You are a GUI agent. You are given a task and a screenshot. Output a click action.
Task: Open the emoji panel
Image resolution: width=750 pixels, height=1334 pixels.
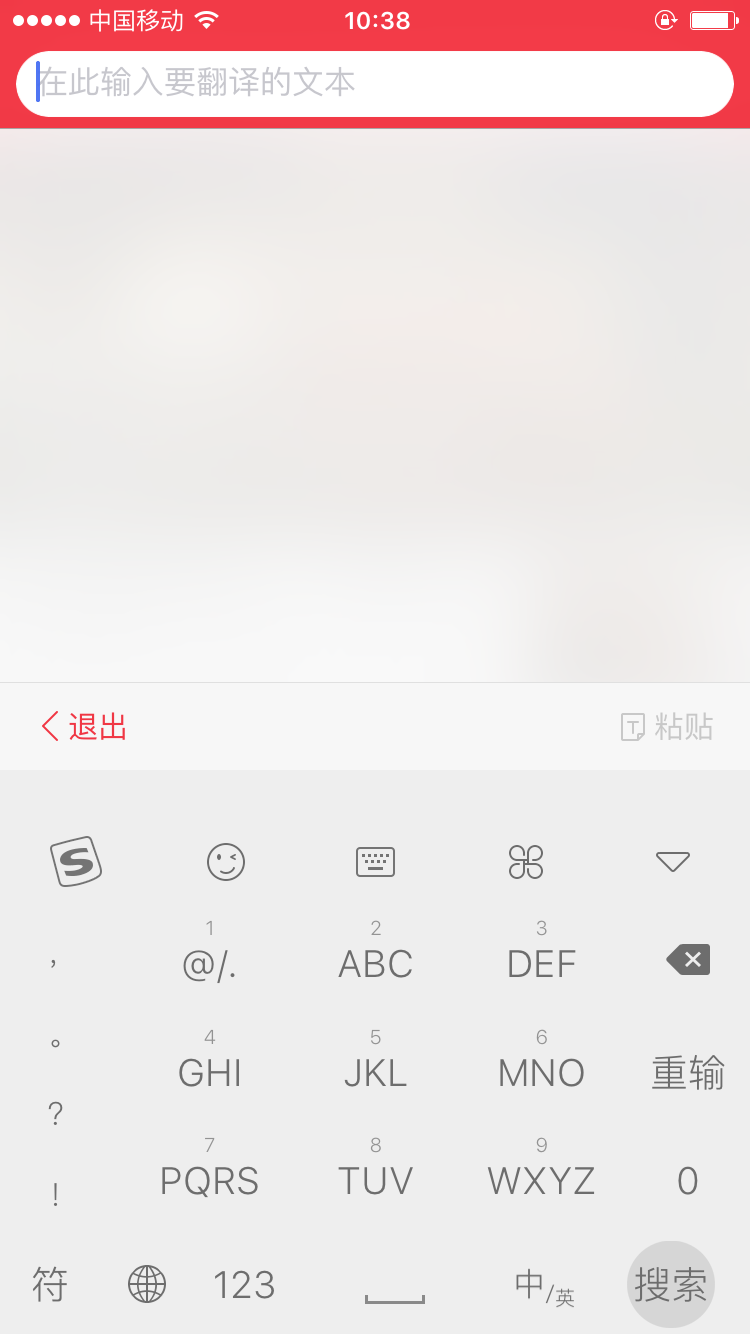coord(226,861)
